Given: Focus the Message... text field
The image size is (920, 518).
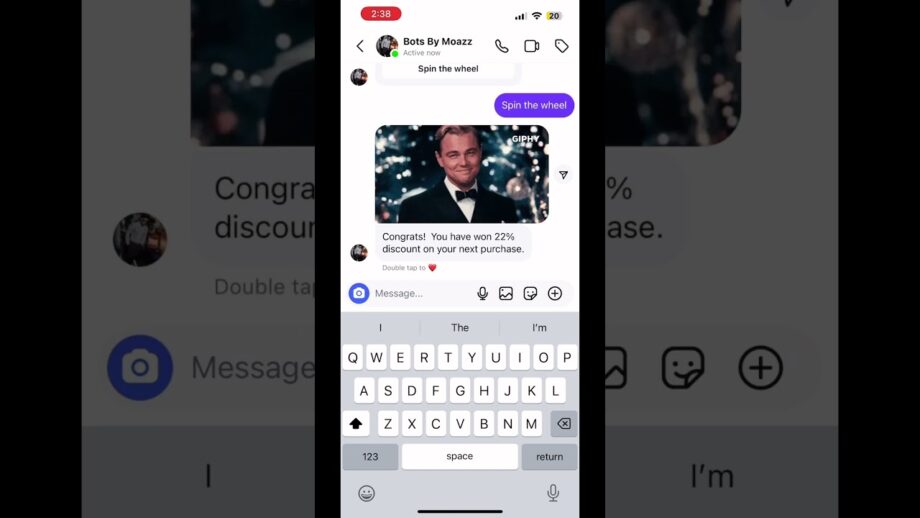Looking at the screenshot, I should pyautogui.click(x=420, y=293).
